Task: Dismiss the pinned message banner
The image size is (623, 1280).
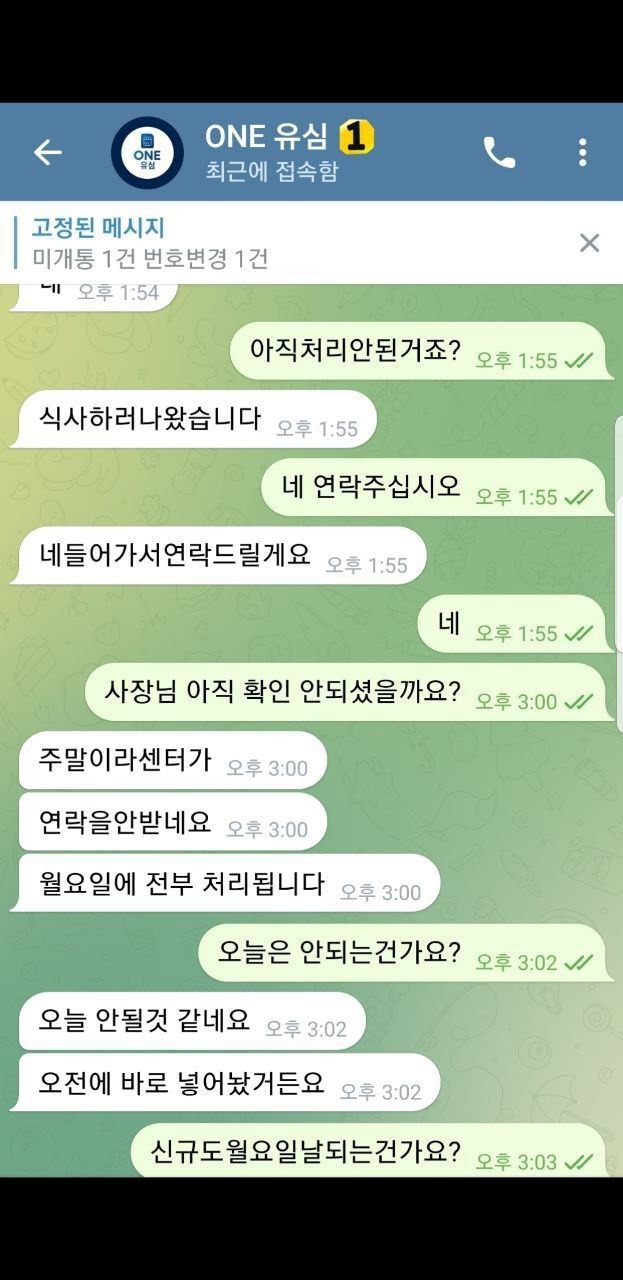Action: 589,242
